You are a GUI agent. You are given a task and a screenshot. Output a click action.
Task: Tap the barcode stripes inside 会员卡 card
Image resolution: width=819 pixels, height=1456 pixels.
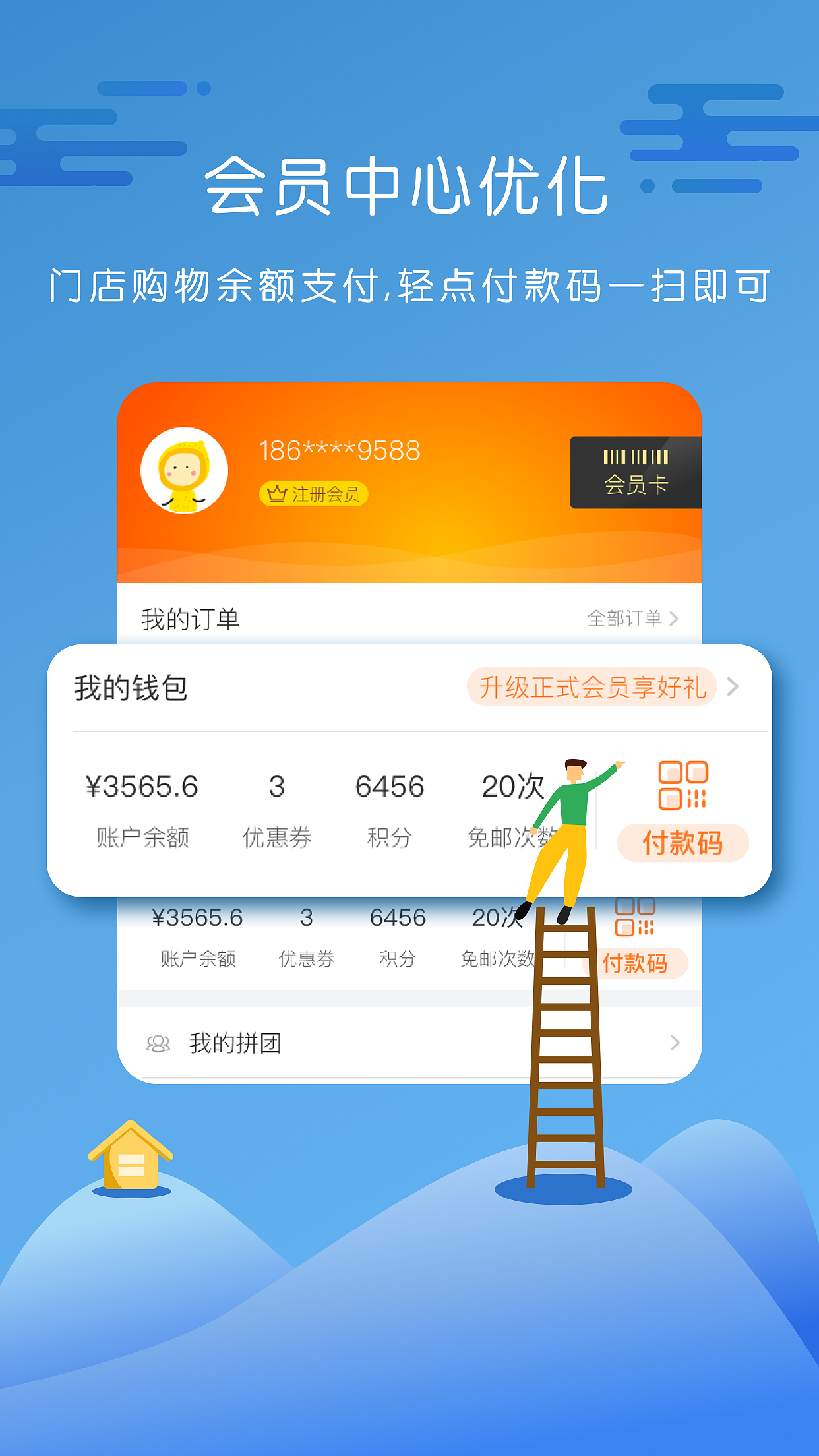coord(634,456)
